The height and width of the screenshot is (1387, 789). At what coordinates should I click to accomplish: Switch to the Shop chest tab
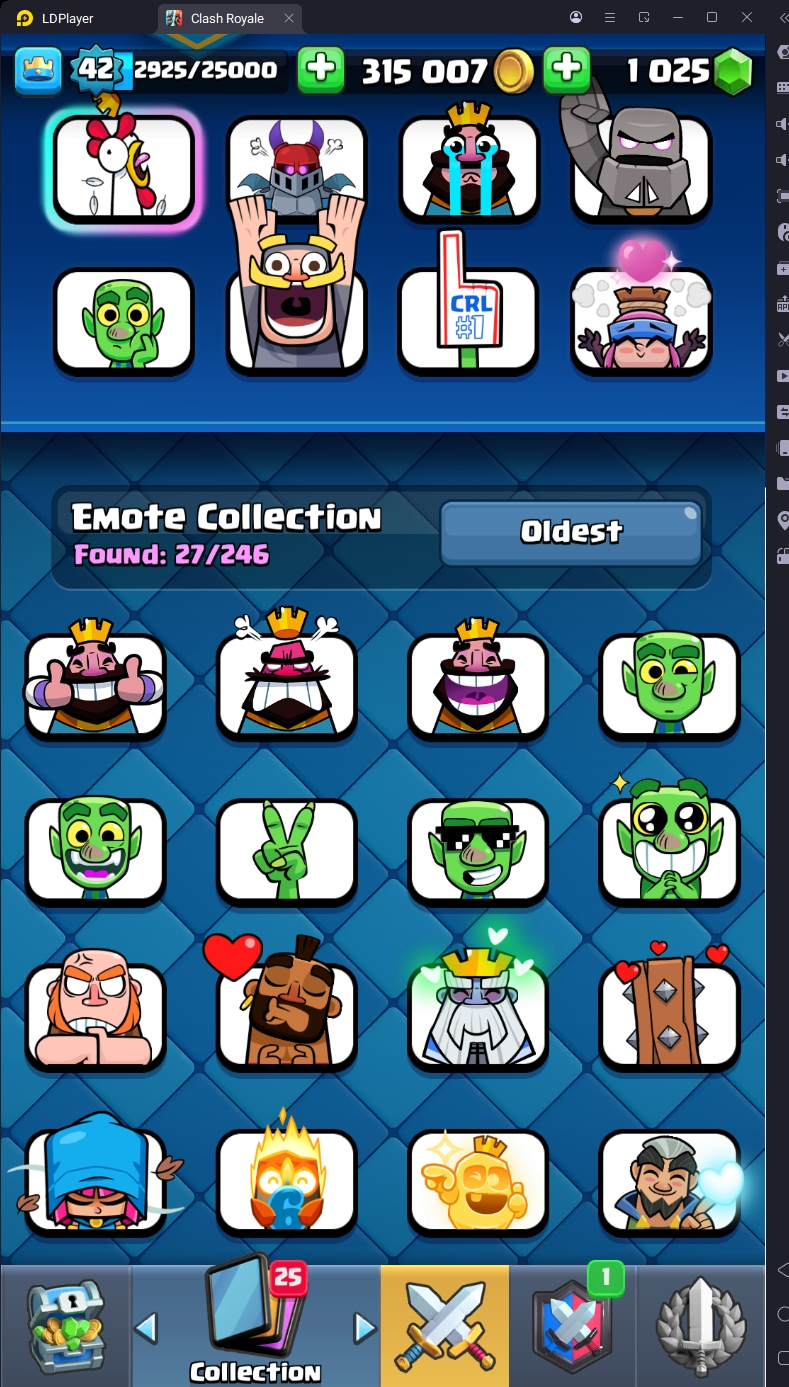pos(64,1326)
